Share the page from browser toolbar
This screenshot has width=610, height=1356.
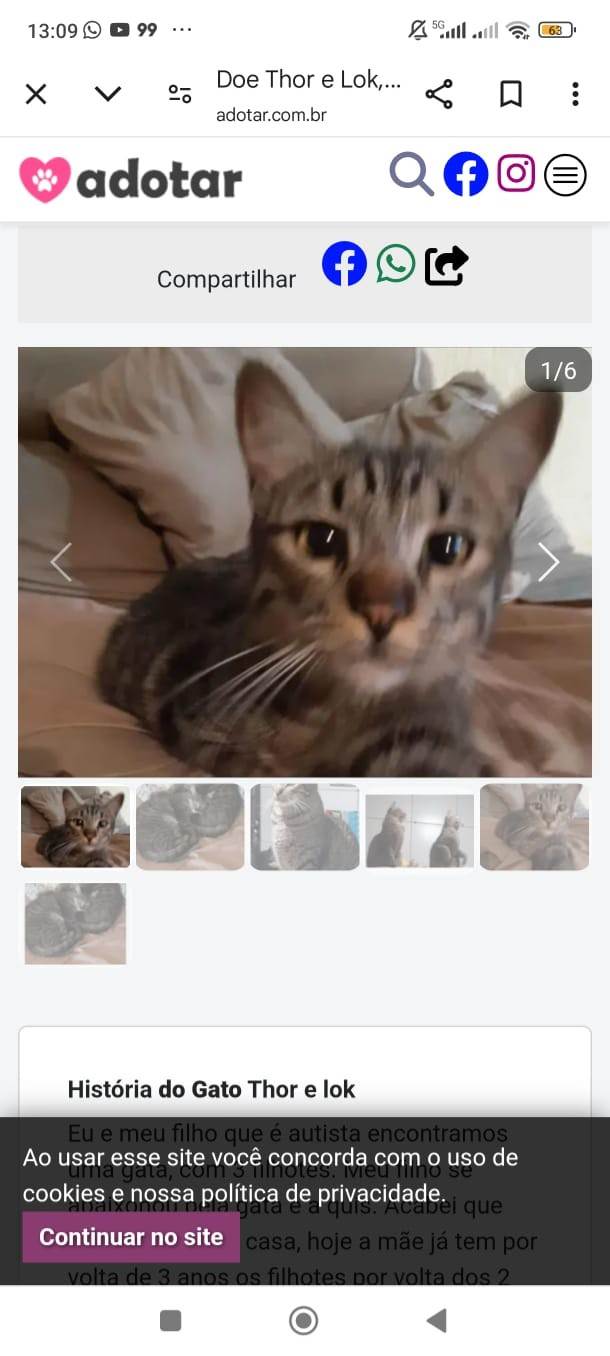coord(439,94)
